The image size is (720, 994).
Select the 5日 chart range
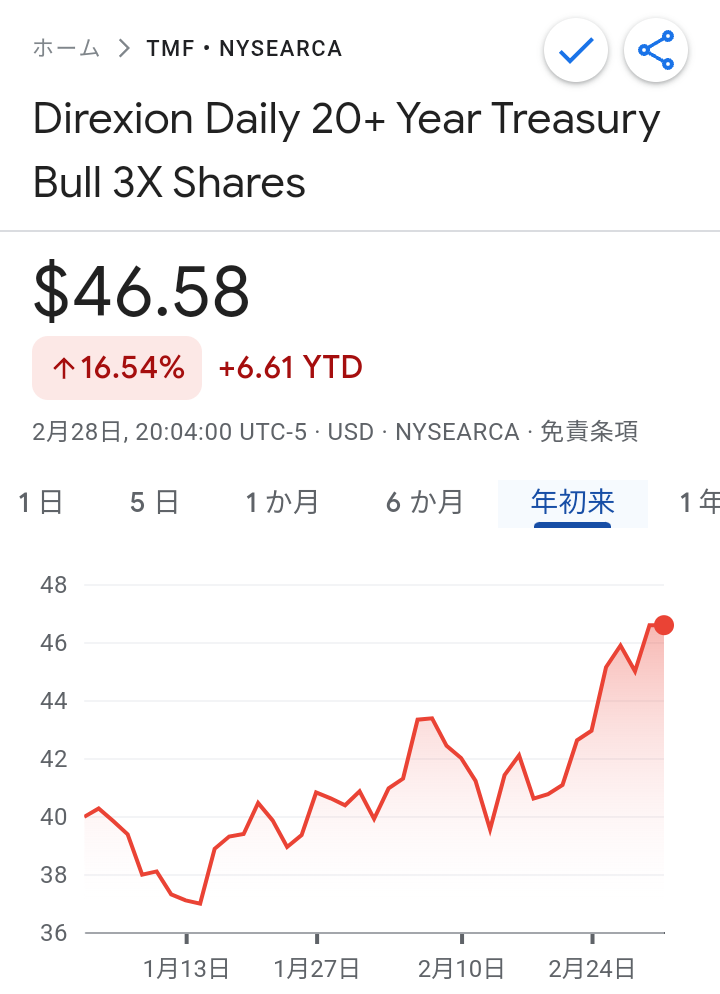154,502
